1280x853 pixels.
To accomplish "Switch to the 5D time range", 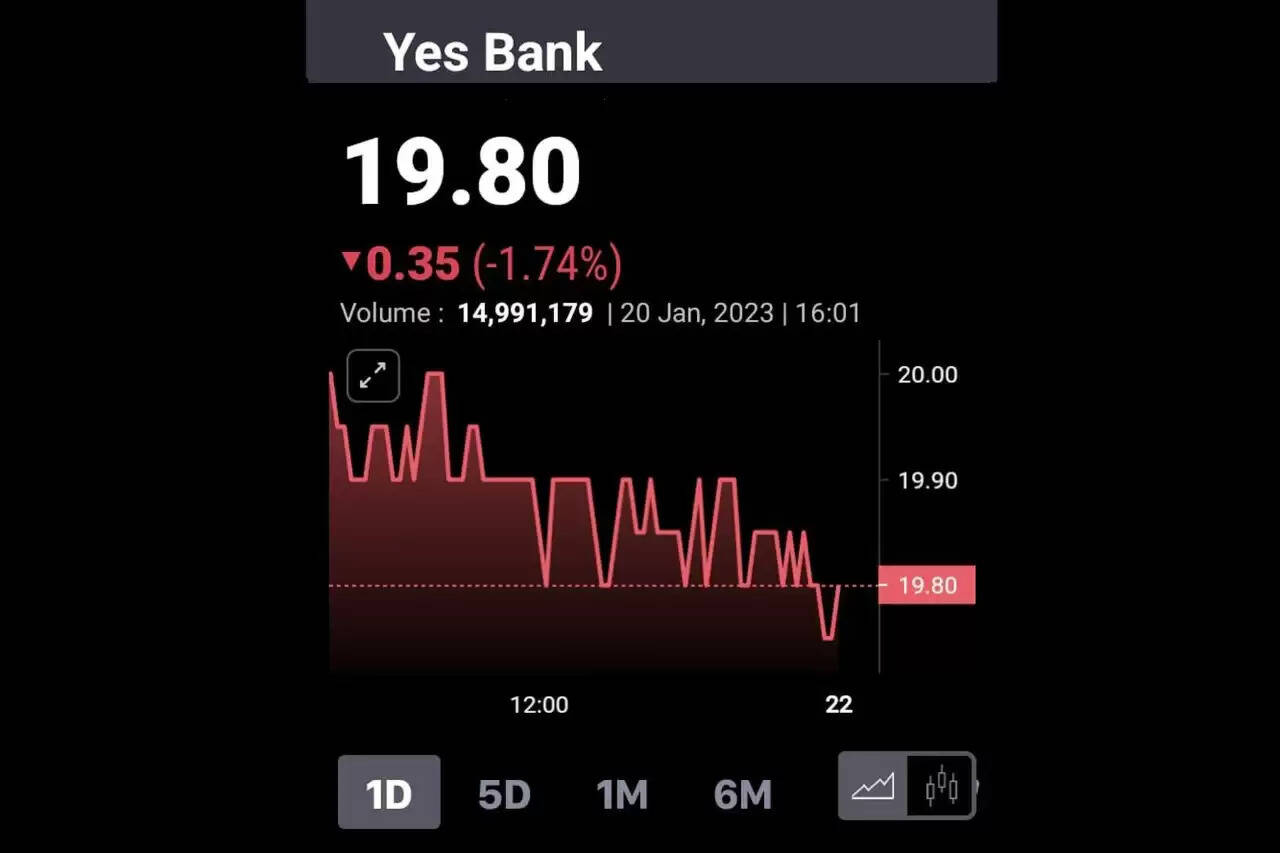I will click(503, 795).
